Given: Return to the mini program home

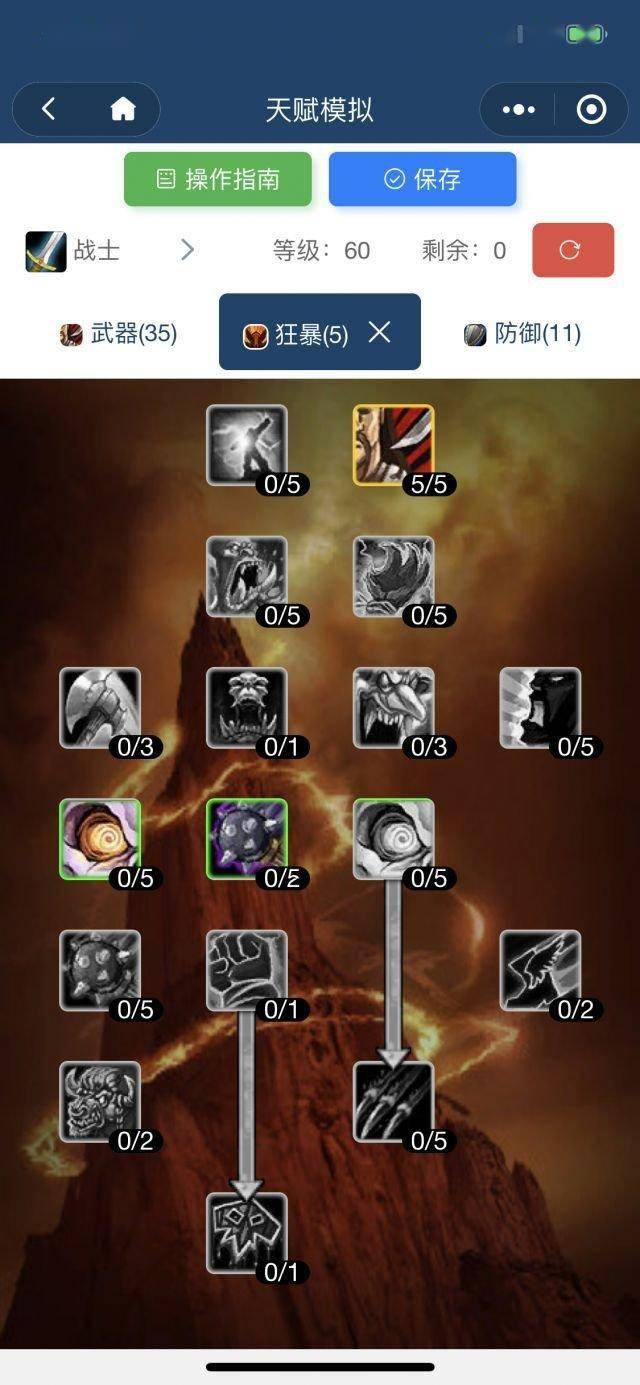Looking at the screenshot, I should click(123, 109).
